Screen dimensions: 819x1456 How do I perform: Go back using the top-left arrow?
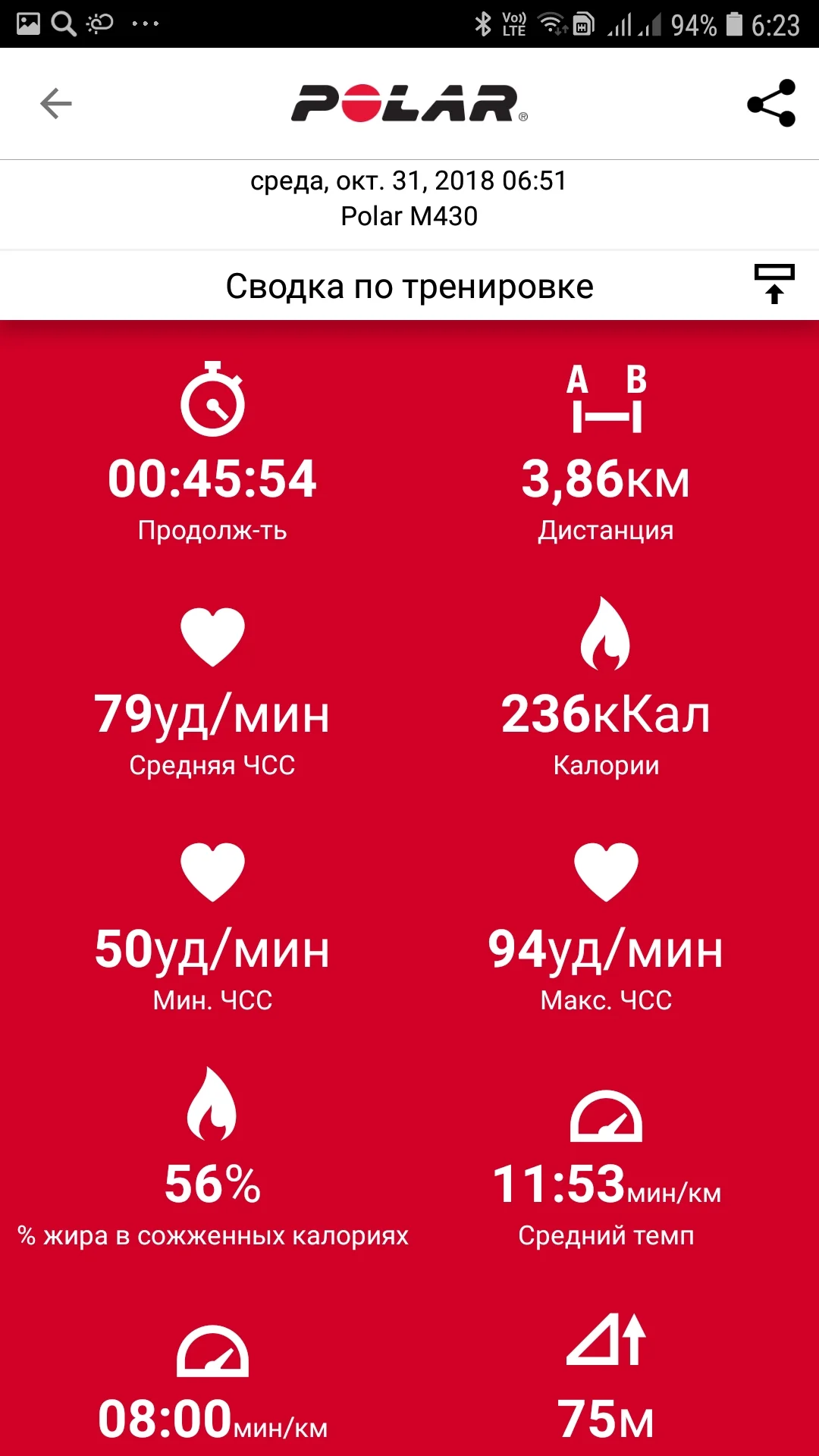pyautogui.click(x=56, y=104)
